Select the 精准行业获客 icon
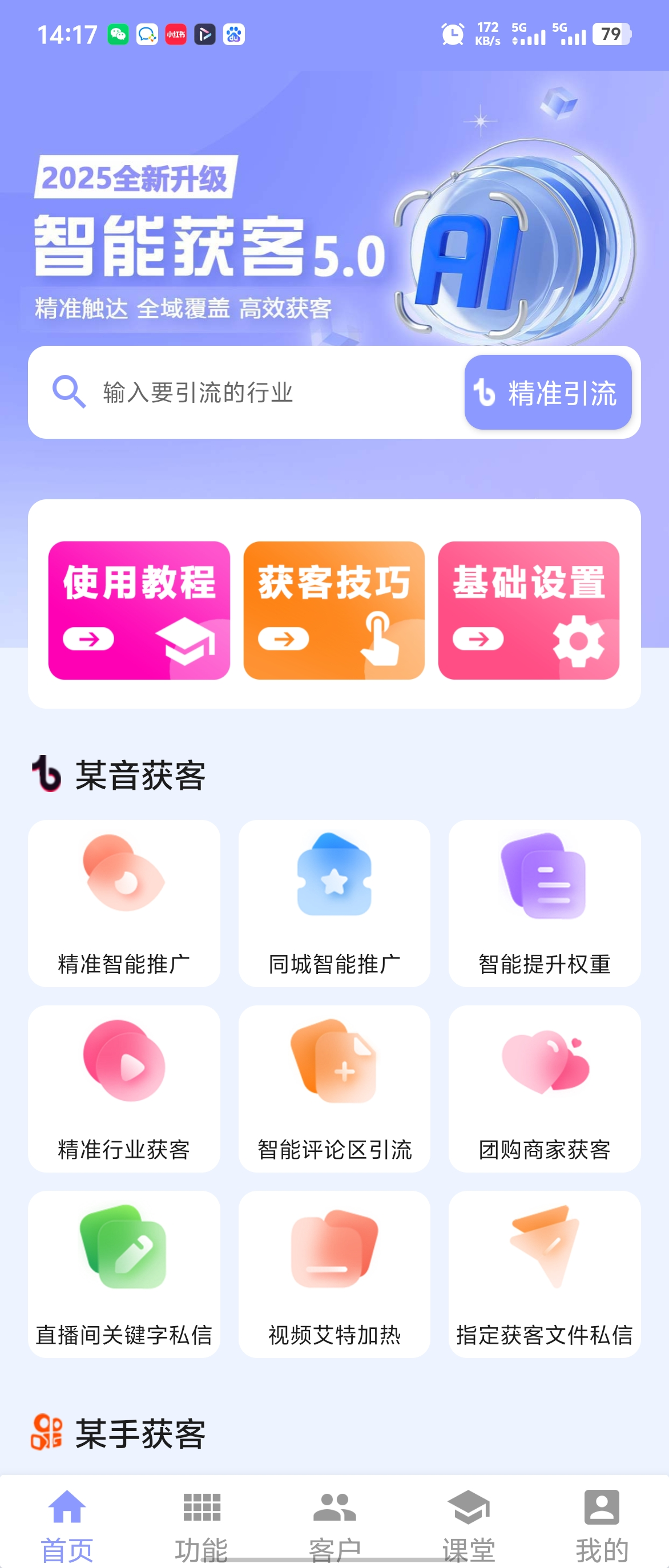The image size is (669, 1568). click(124, 1090)
